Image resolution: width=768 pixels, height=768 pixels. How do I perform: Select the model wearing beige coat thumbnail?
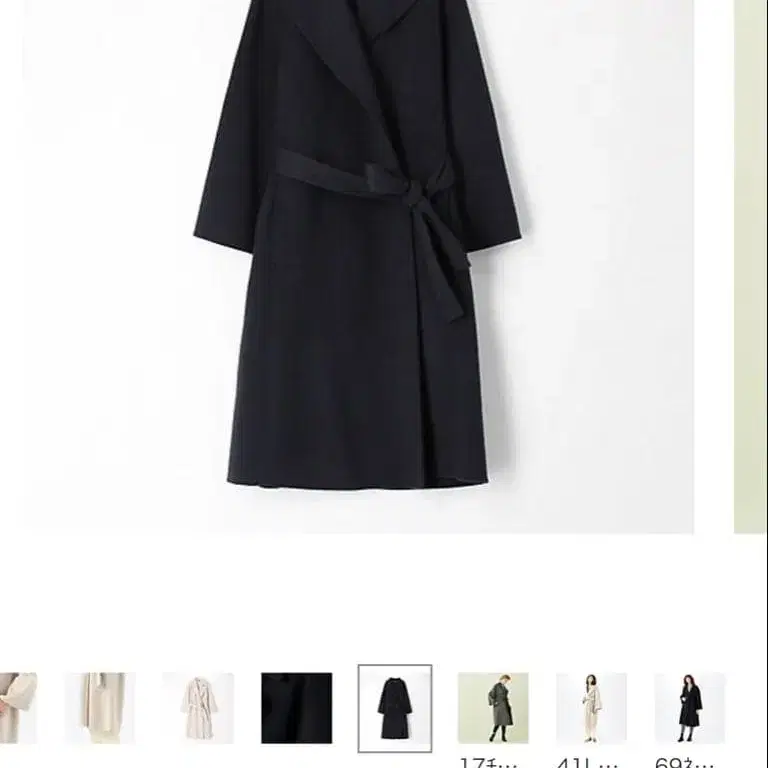click(x=591, y=707)
